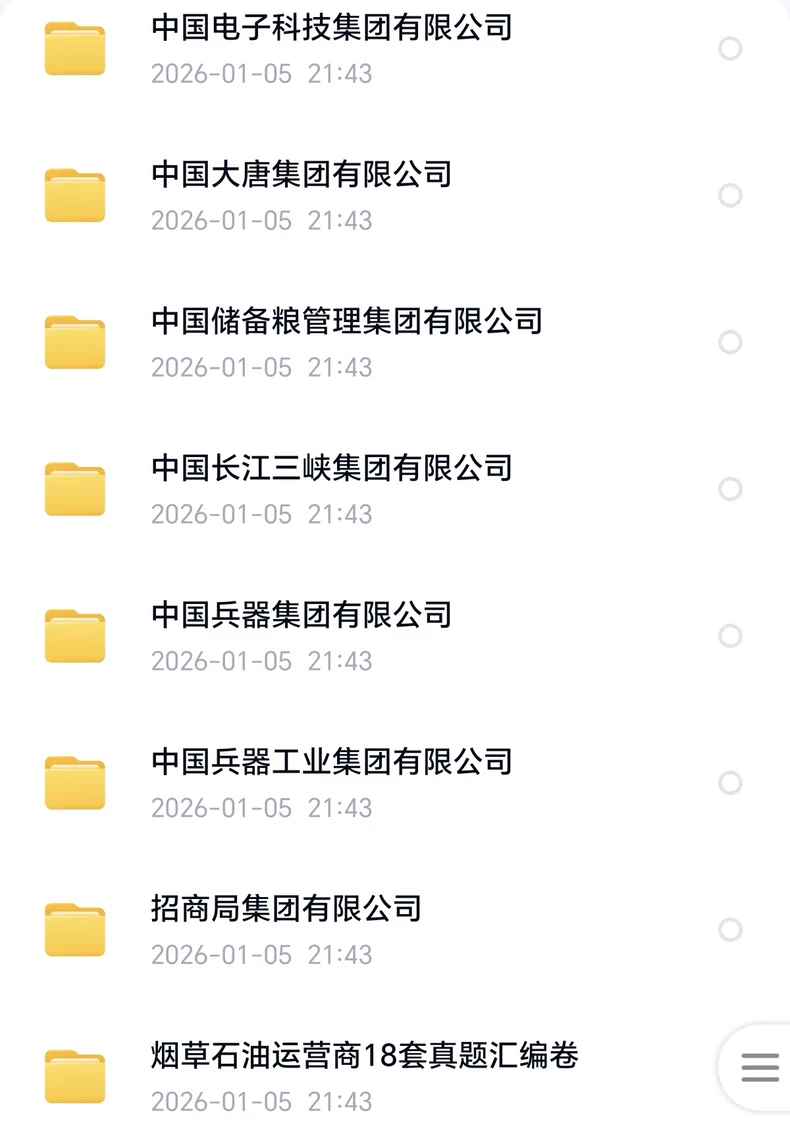Image resolution: width=790 pixels, height=1146 pixels.
Task: Select the 中国兵器集团有限公司 radio circle
Action: point(730,636)
